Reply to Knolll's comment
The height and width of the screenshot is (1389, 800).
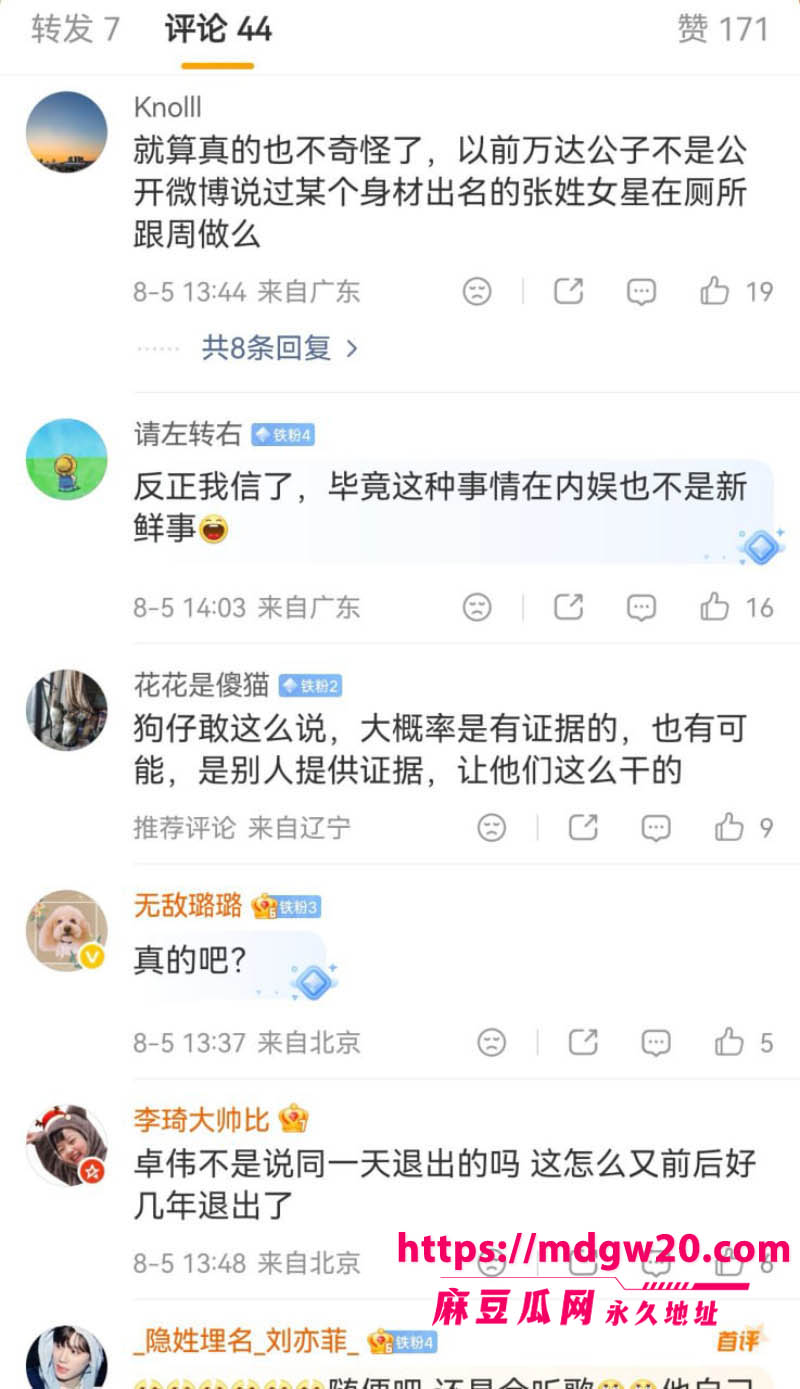641,291
